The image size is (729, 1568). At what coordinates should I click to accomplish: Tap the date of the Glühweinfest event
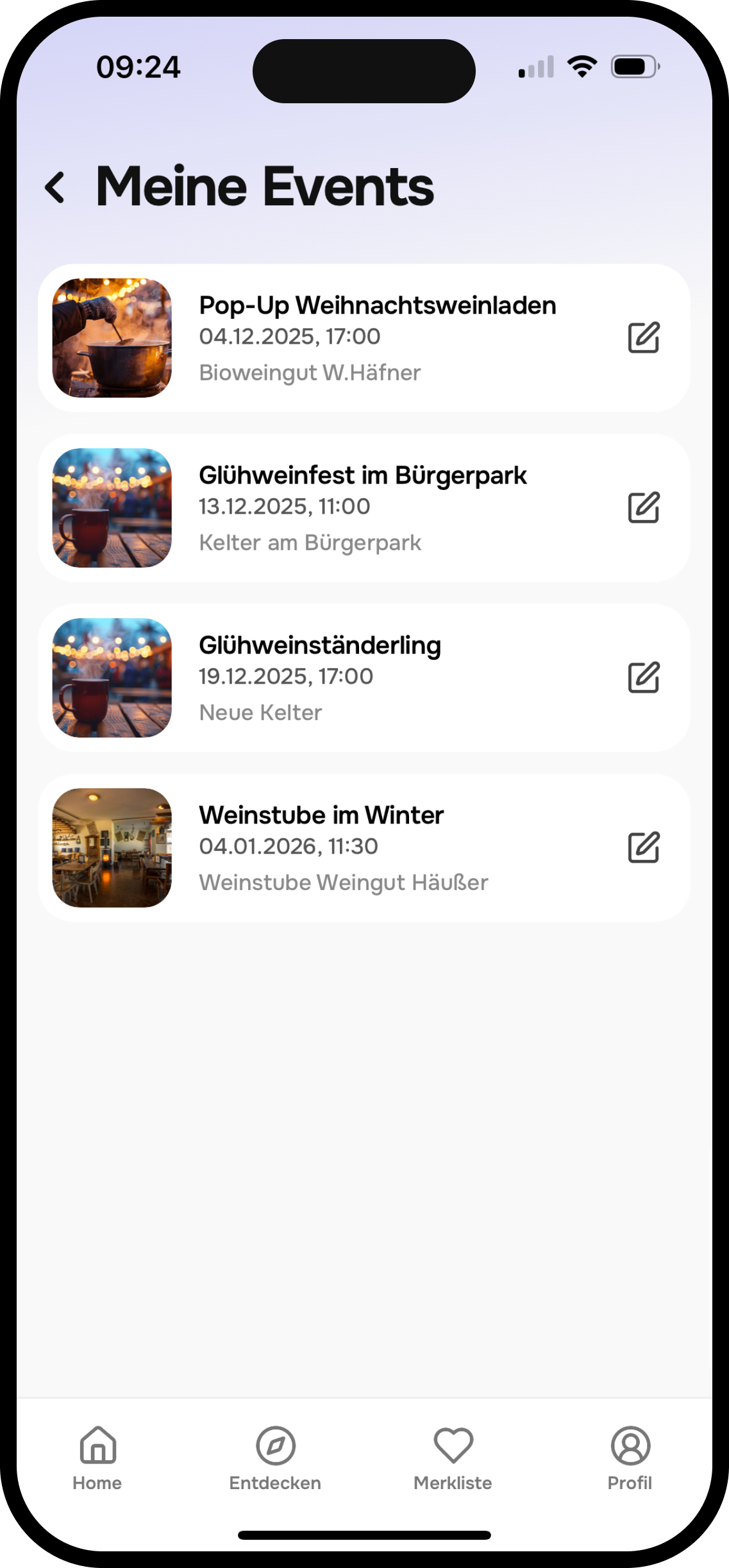pyautogui.click(x=283, y=506)
